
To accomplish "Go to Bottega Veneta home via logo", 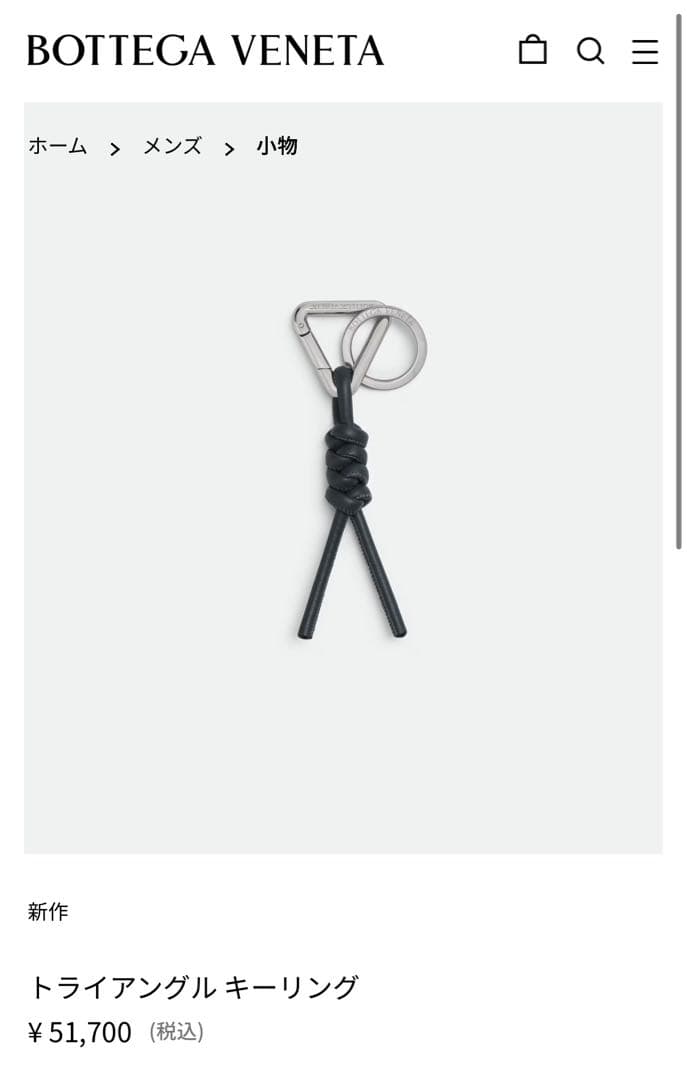I will (205, 50).
